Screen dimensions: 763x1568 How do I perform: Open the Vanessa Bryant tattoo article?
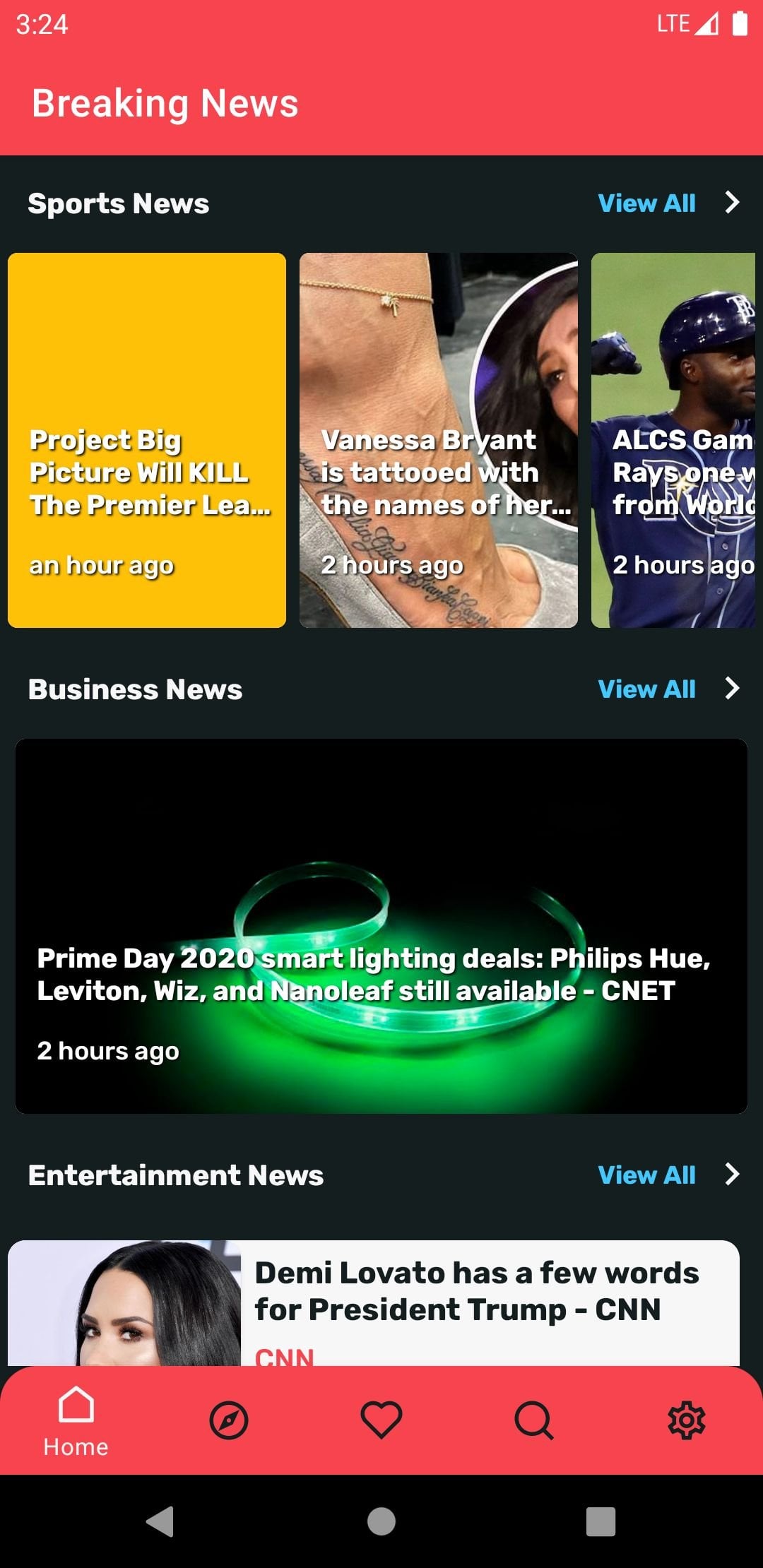(x=438, y=440)
